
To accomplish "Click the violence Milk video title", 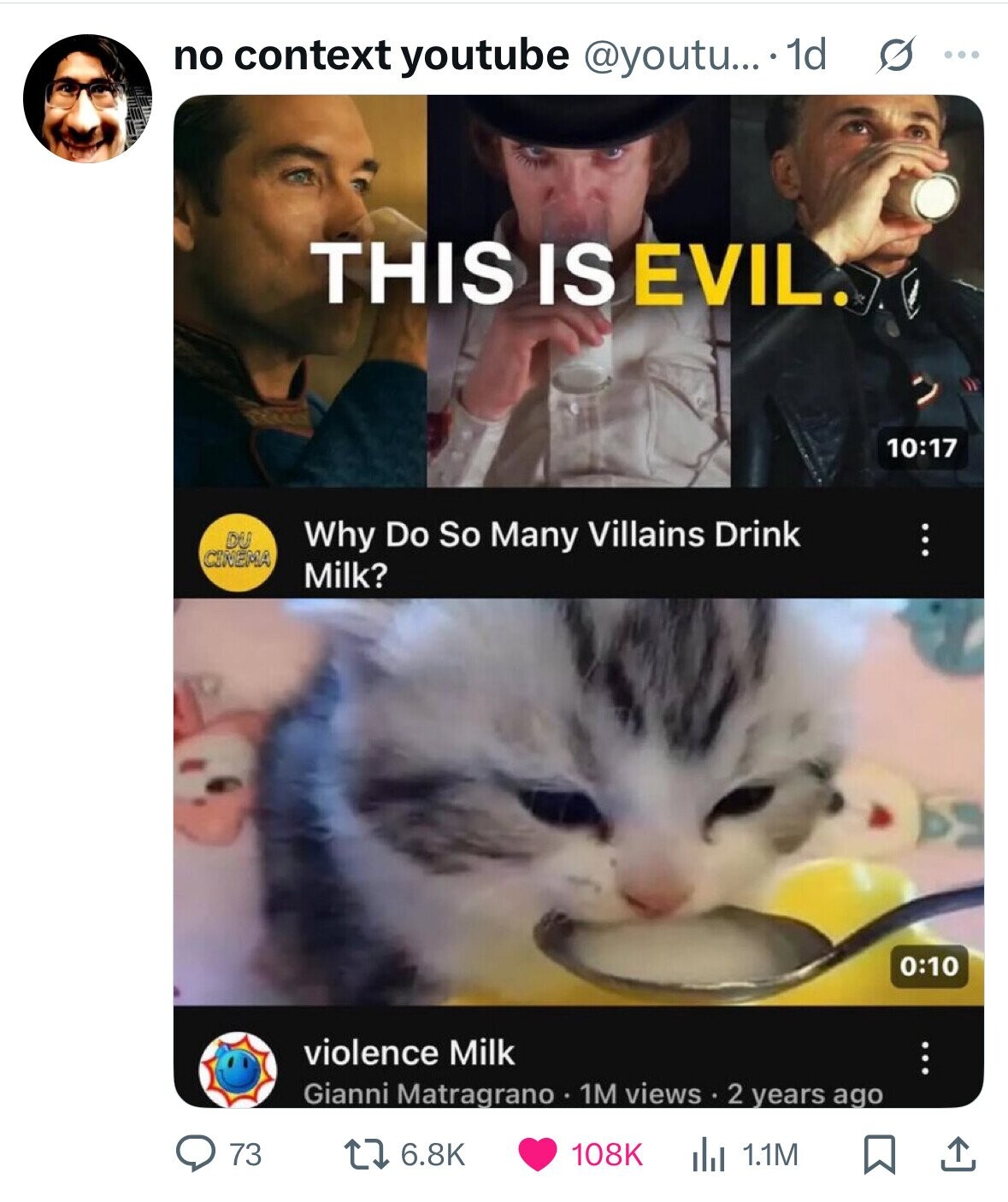I will (x=410, y=1053).
